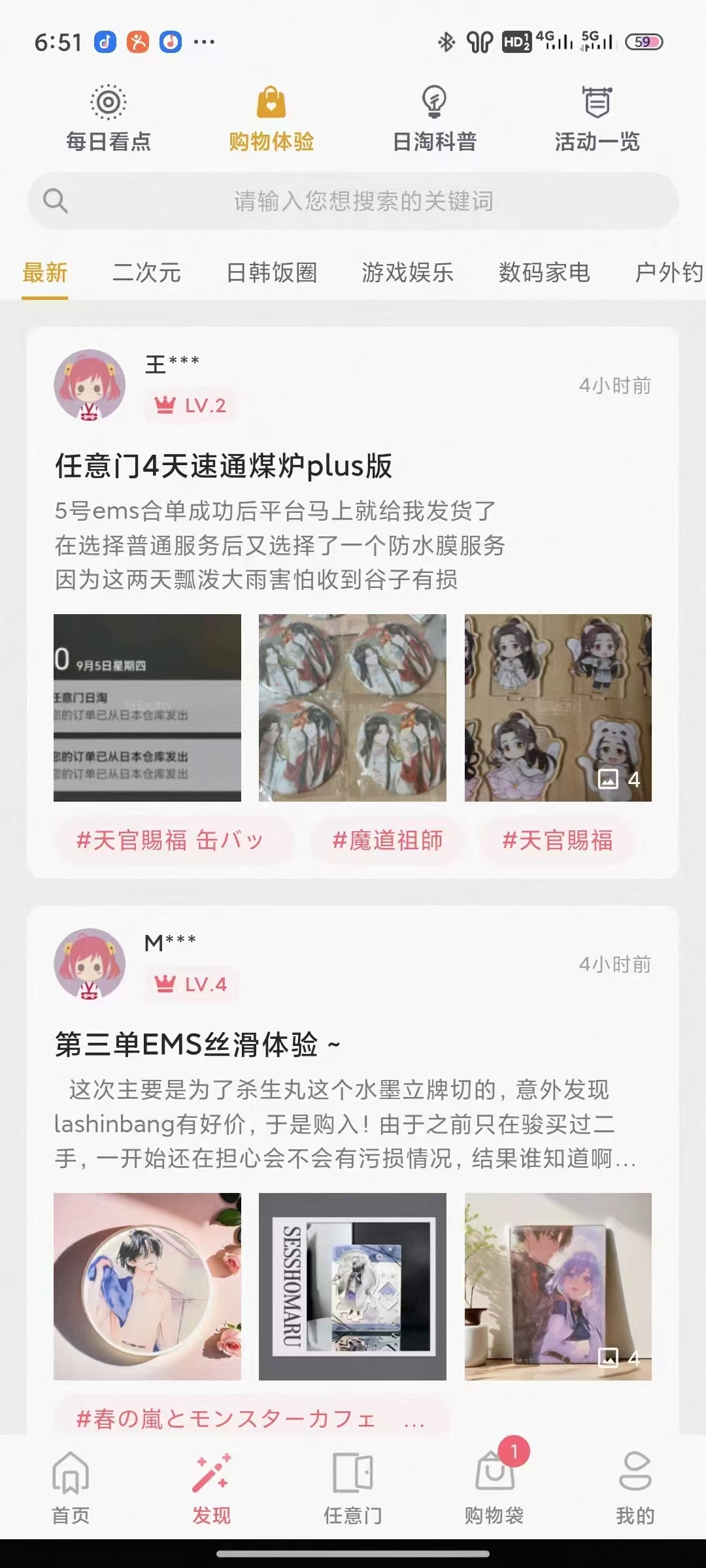Viewport: 706px width, 1568px height.
Task: Open the 每日看点 section
Action: 109,120
